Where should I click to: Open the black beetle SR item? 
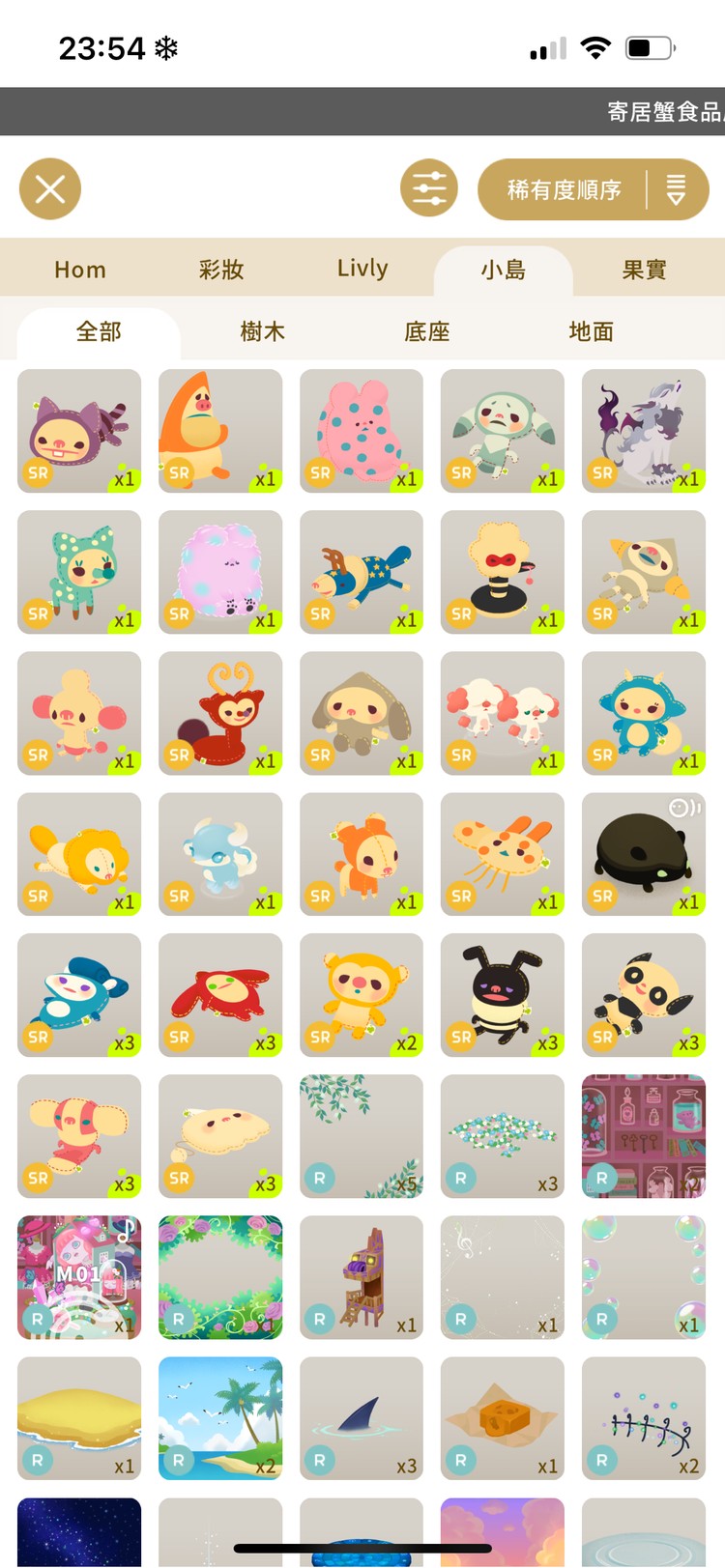coord(644,854)
